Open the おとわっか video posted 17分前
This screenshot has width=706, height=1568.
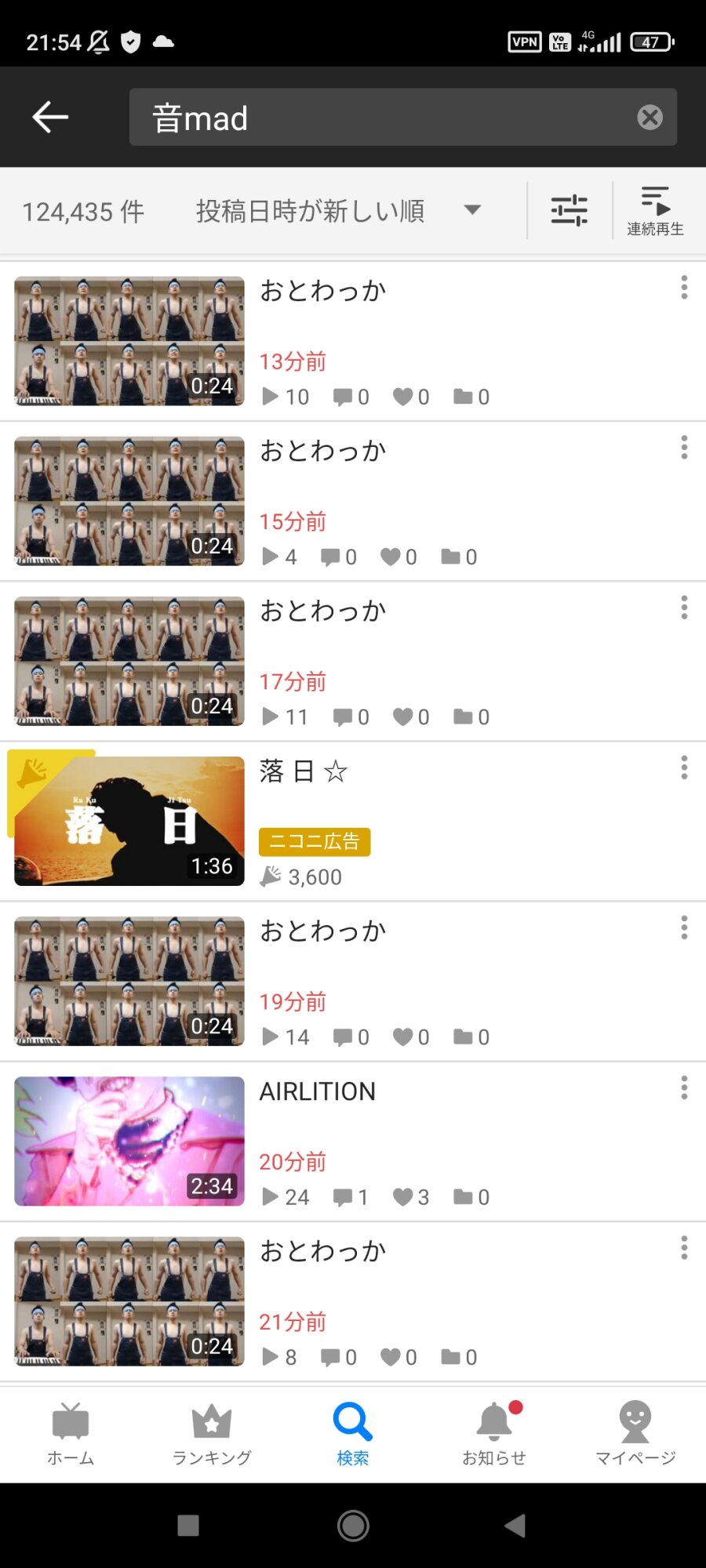click(129, 661)
